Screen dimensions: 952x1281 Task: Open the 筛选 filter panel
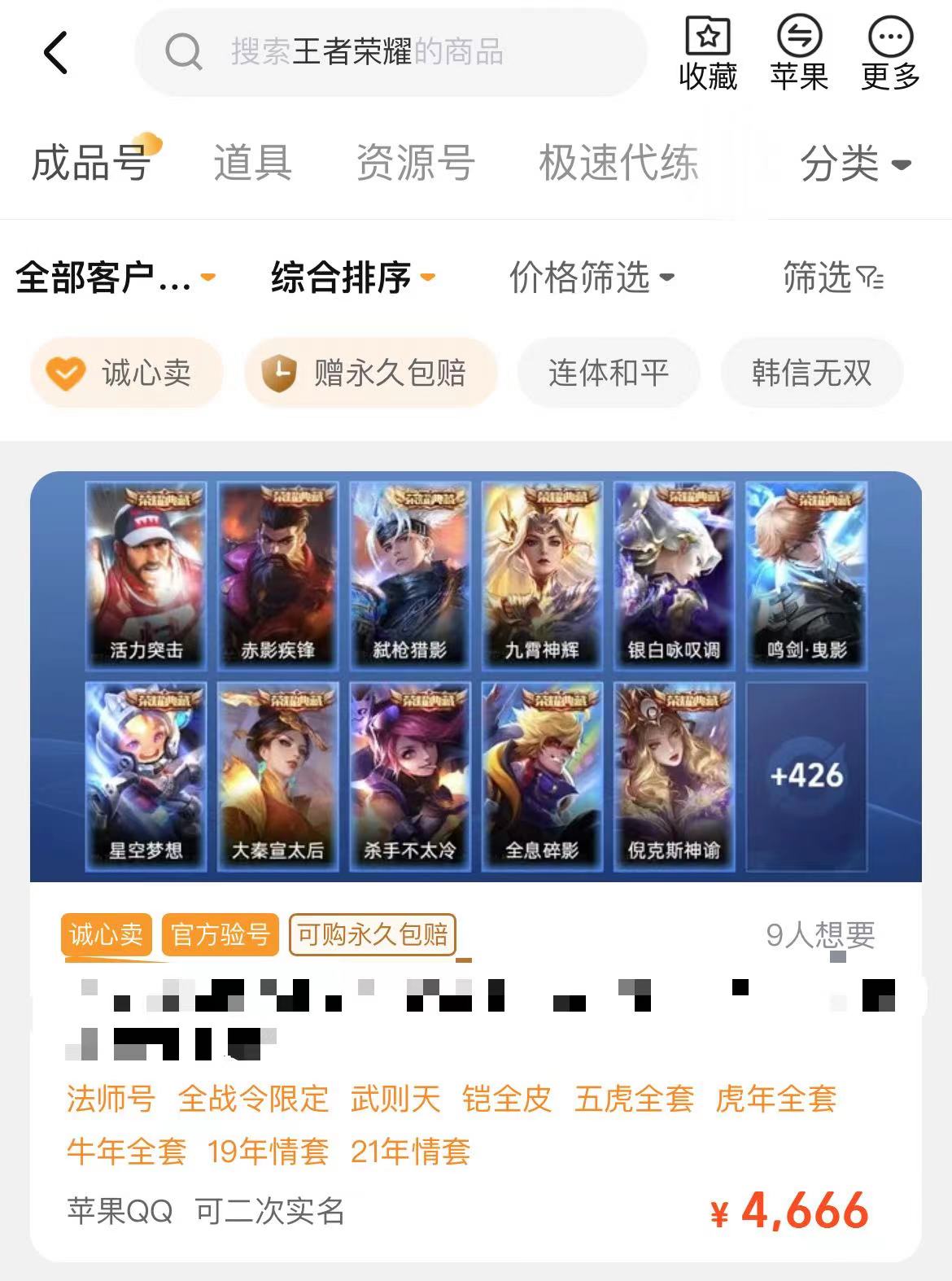(832, 278)
